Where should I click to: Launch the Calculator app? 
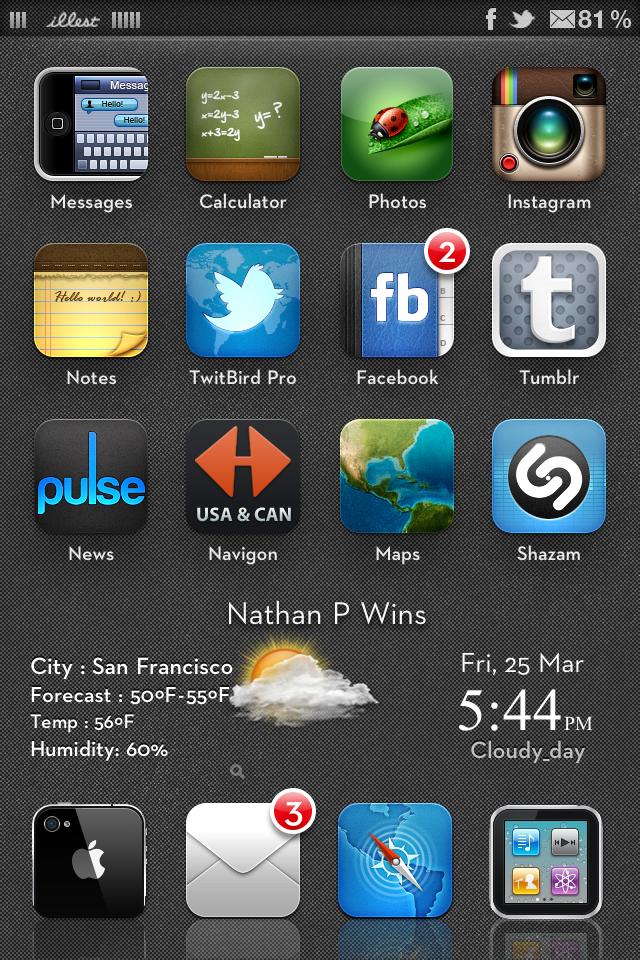click(243, 124)
